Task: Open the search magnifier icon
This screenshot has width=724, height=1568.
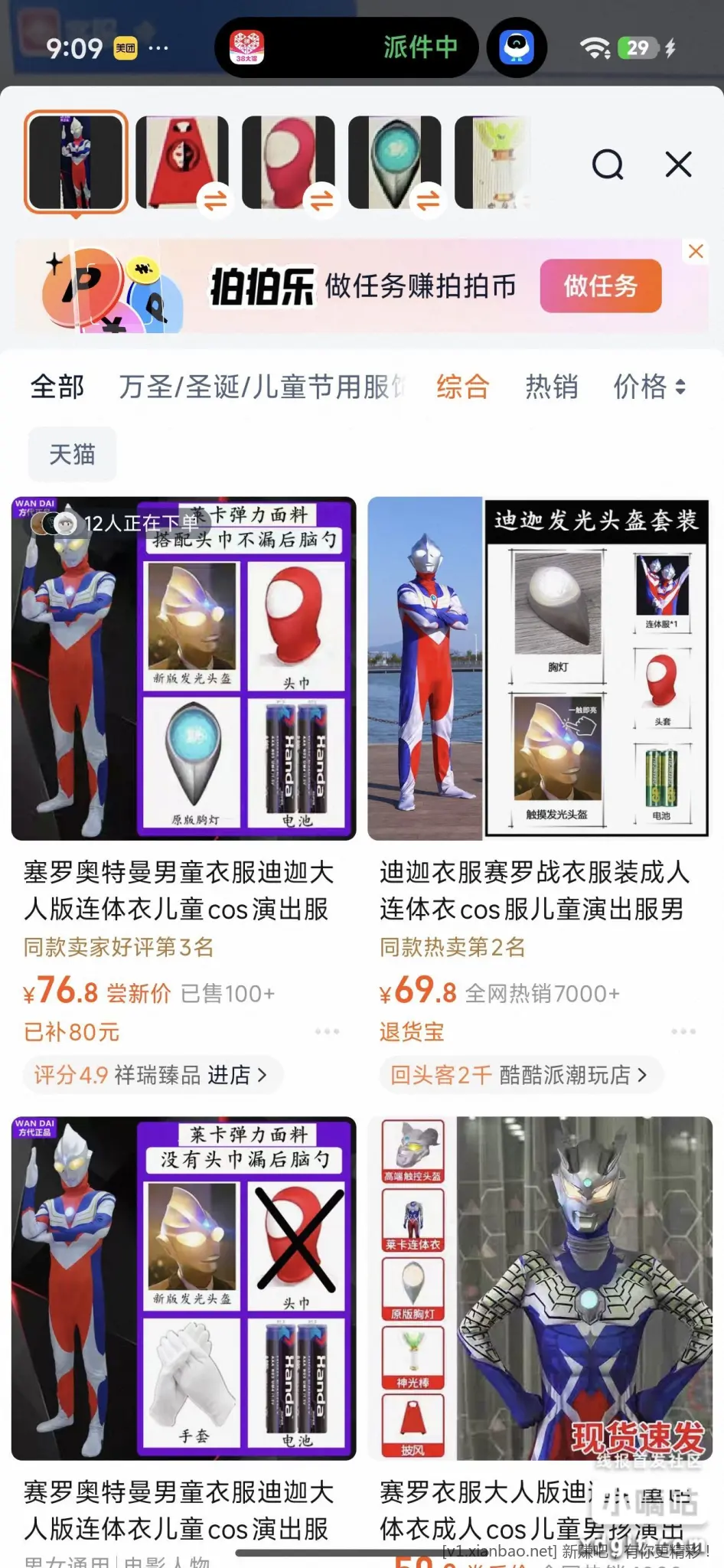Action: [608, 165]
